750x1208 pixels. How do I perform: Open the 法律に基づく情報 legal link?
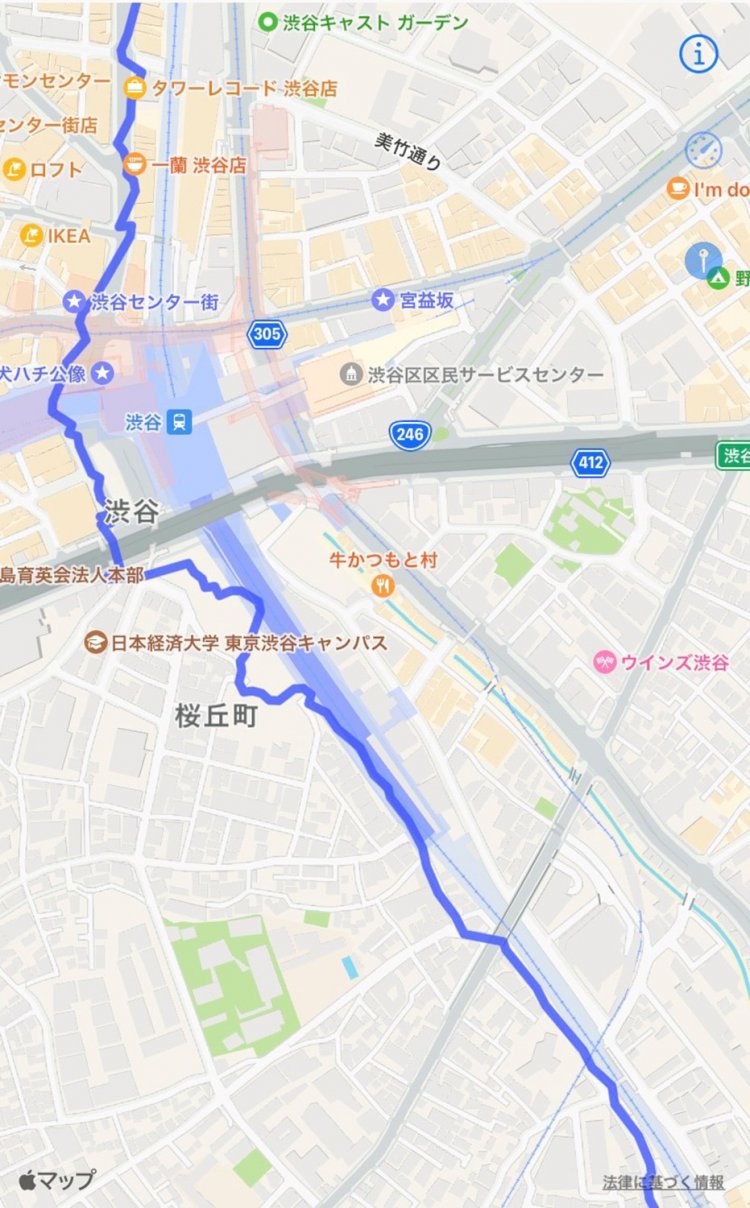point(662,1184)
